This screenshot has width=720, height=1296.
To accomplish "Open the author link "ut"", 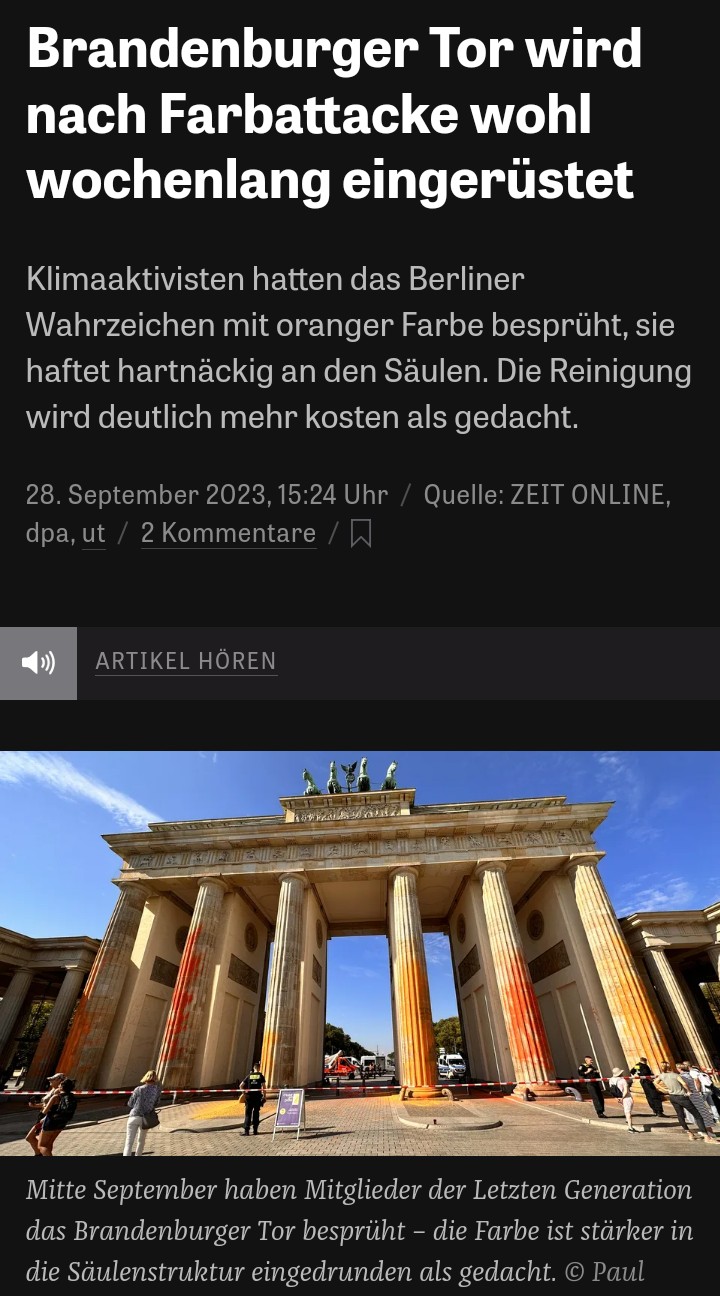I will tap(93, 534).
